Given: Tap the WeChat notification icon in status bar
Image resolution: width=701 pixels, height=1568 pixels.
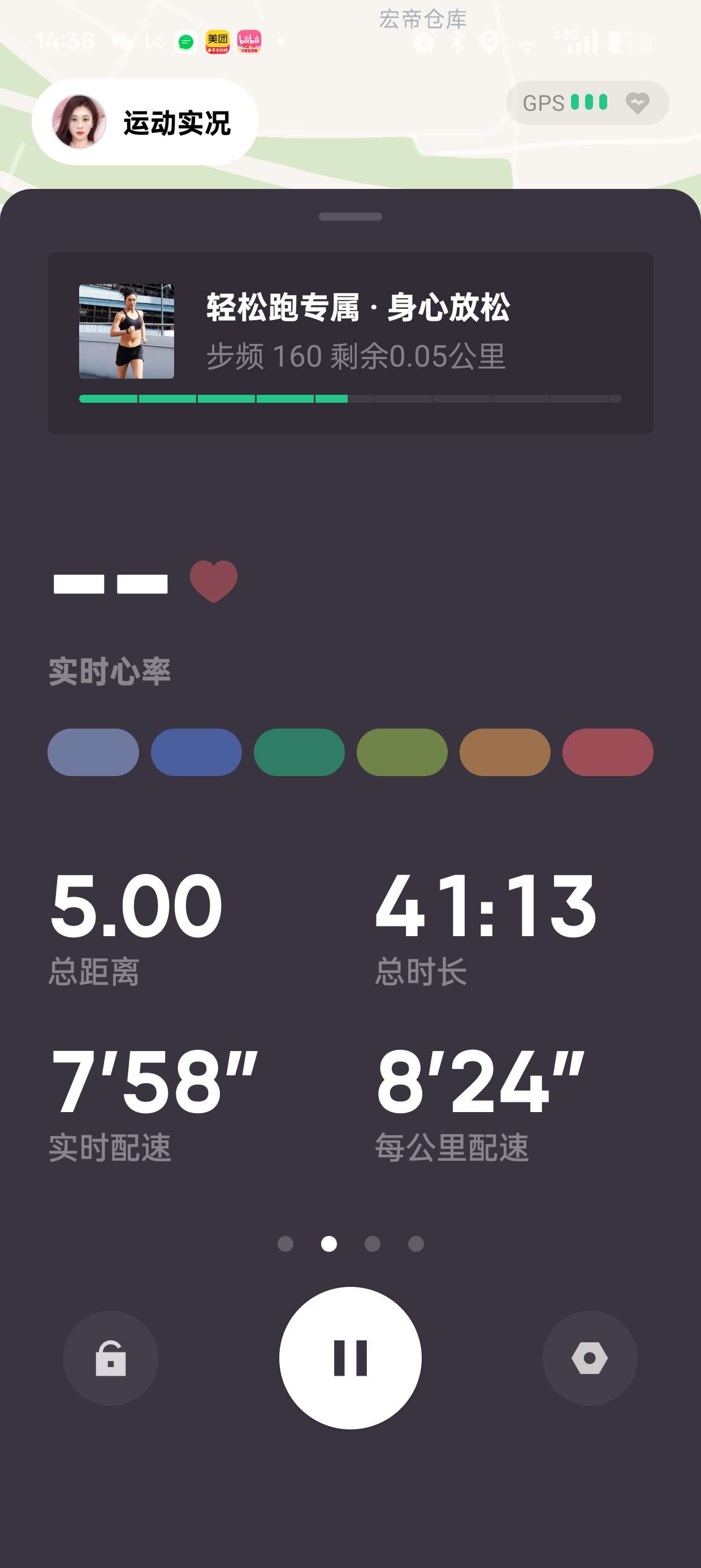Looking at the screenshot, I should [x=185, y=42].
